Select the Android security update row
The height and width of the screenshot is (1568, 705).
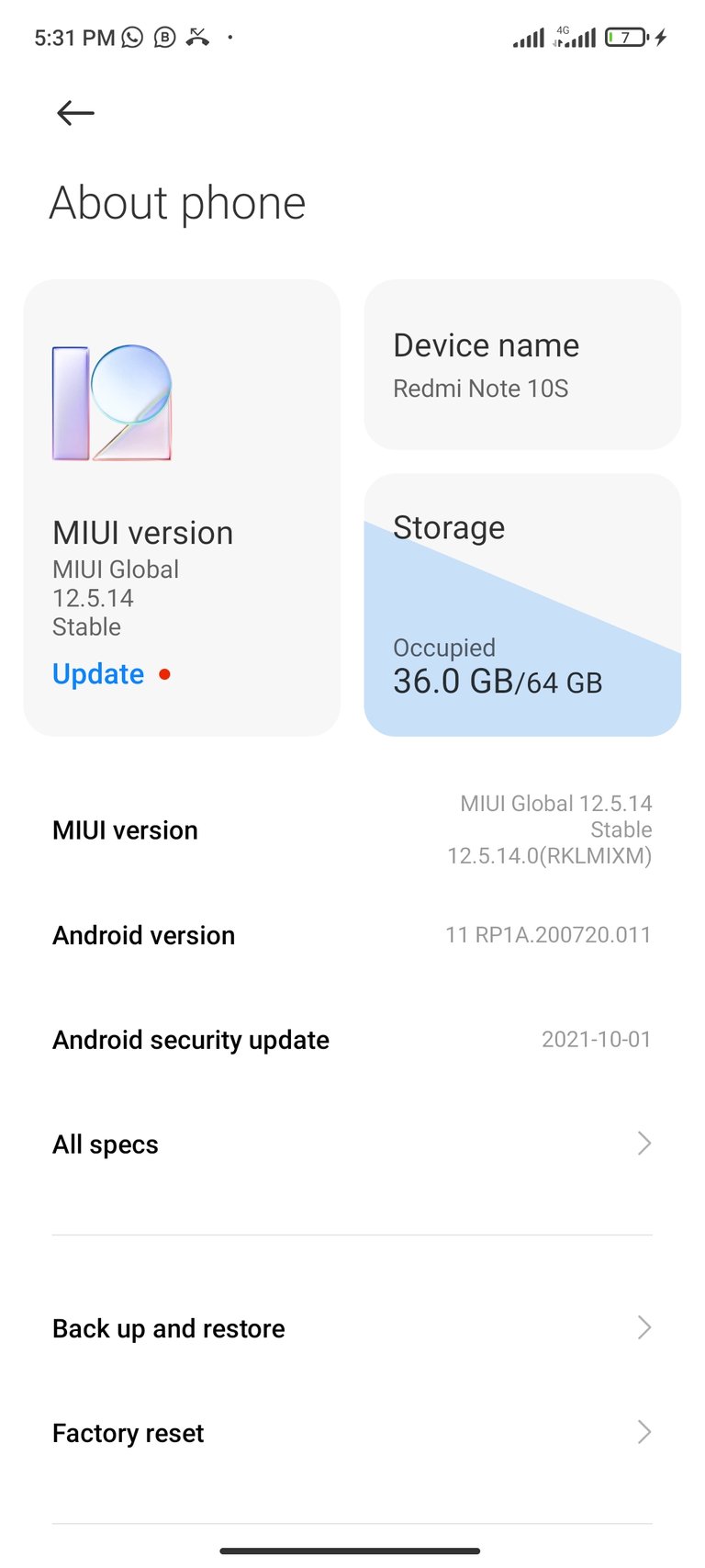pyautogui.click(x=352, y=1040)
